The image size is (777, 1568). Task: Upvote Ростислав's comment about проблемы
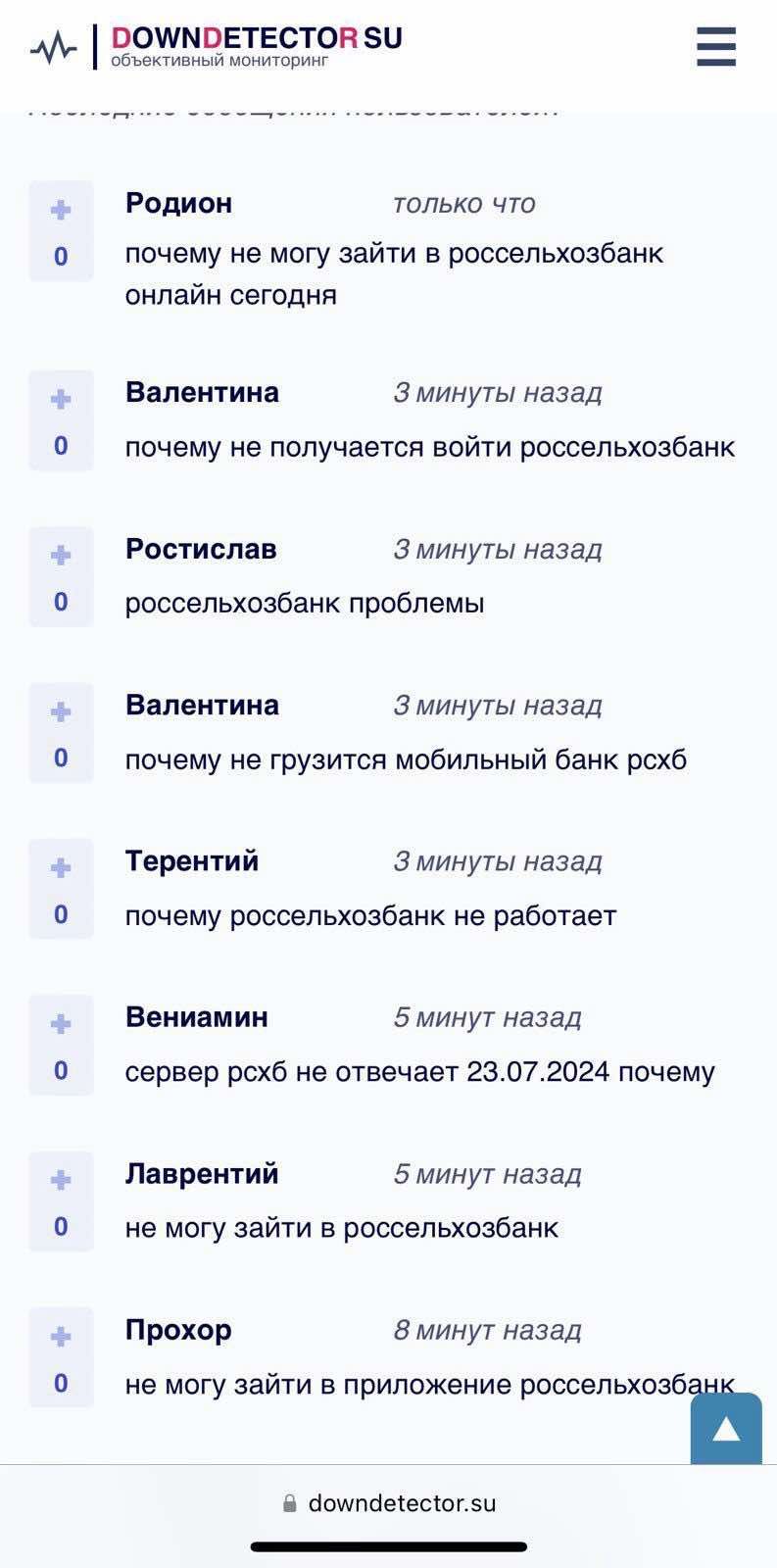[x=61, y=555]
